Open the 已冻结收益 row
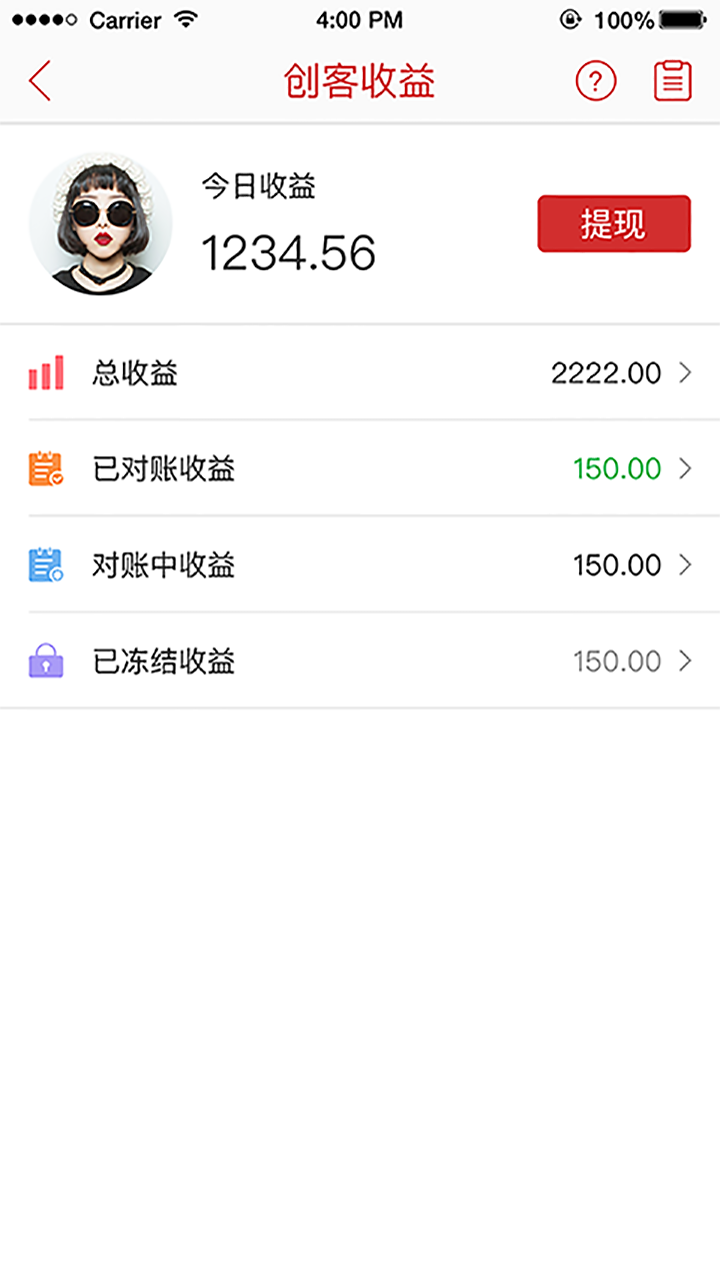The image size is (720, 1280). (x=360, y=660)
